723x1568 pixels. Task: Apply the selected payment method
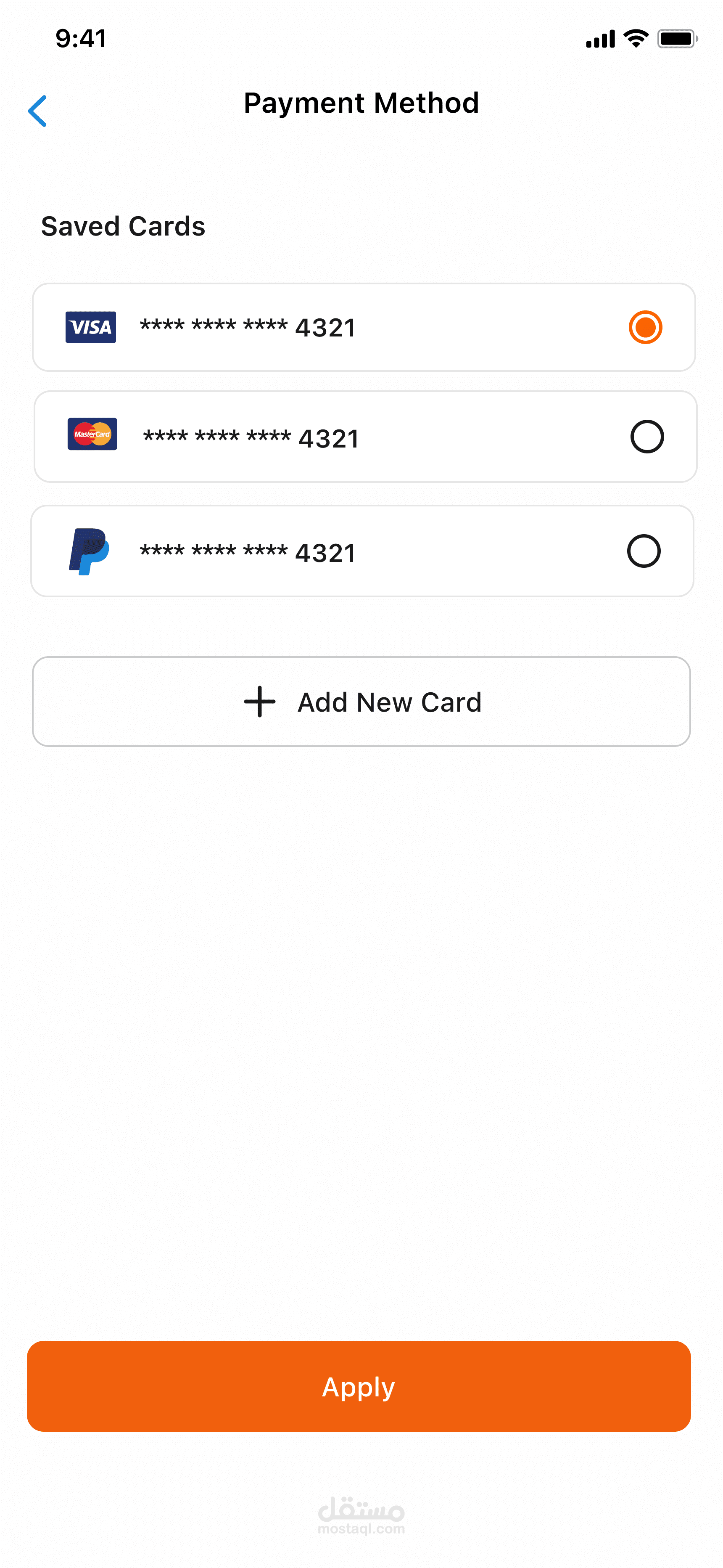pos(359,1386)
